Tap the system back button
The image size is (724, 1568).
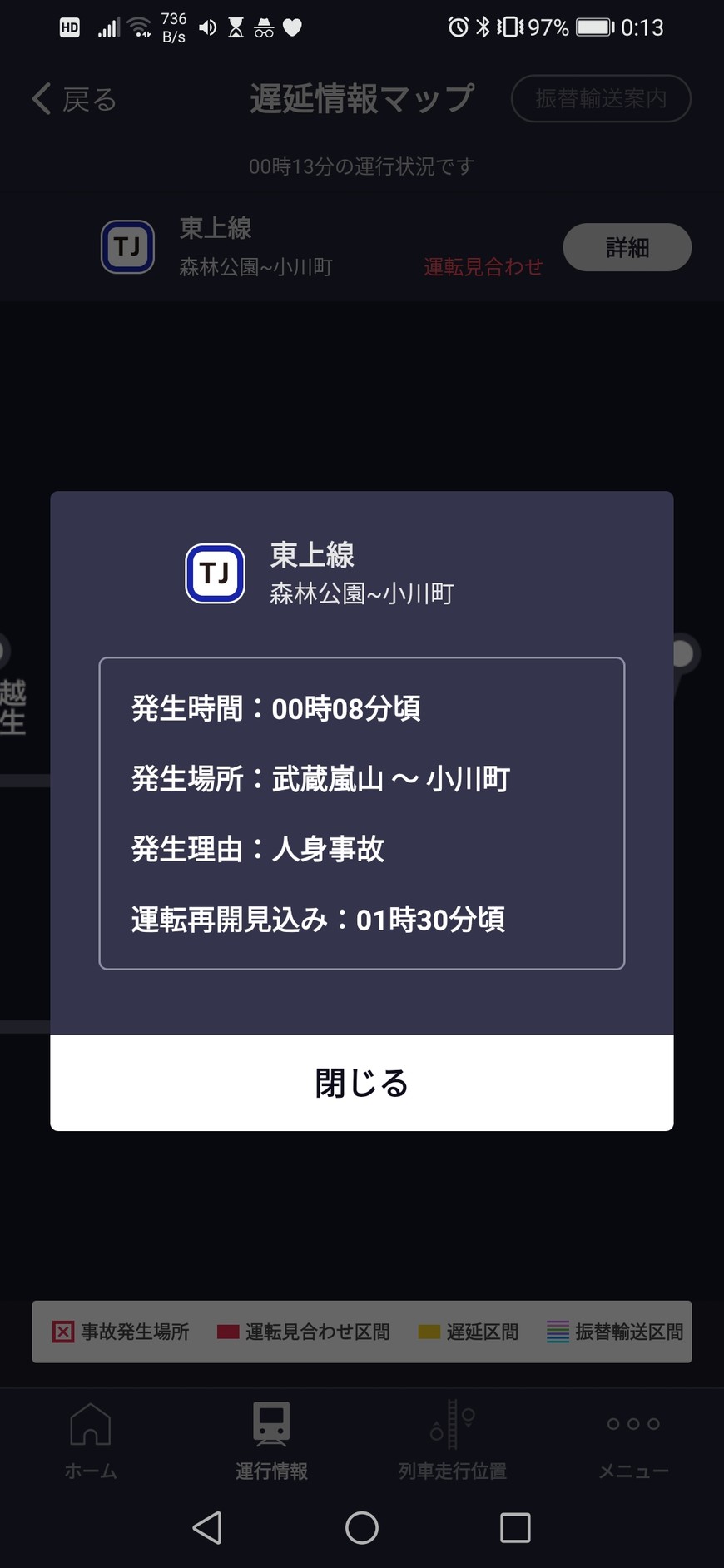[x=207, y=1527]
